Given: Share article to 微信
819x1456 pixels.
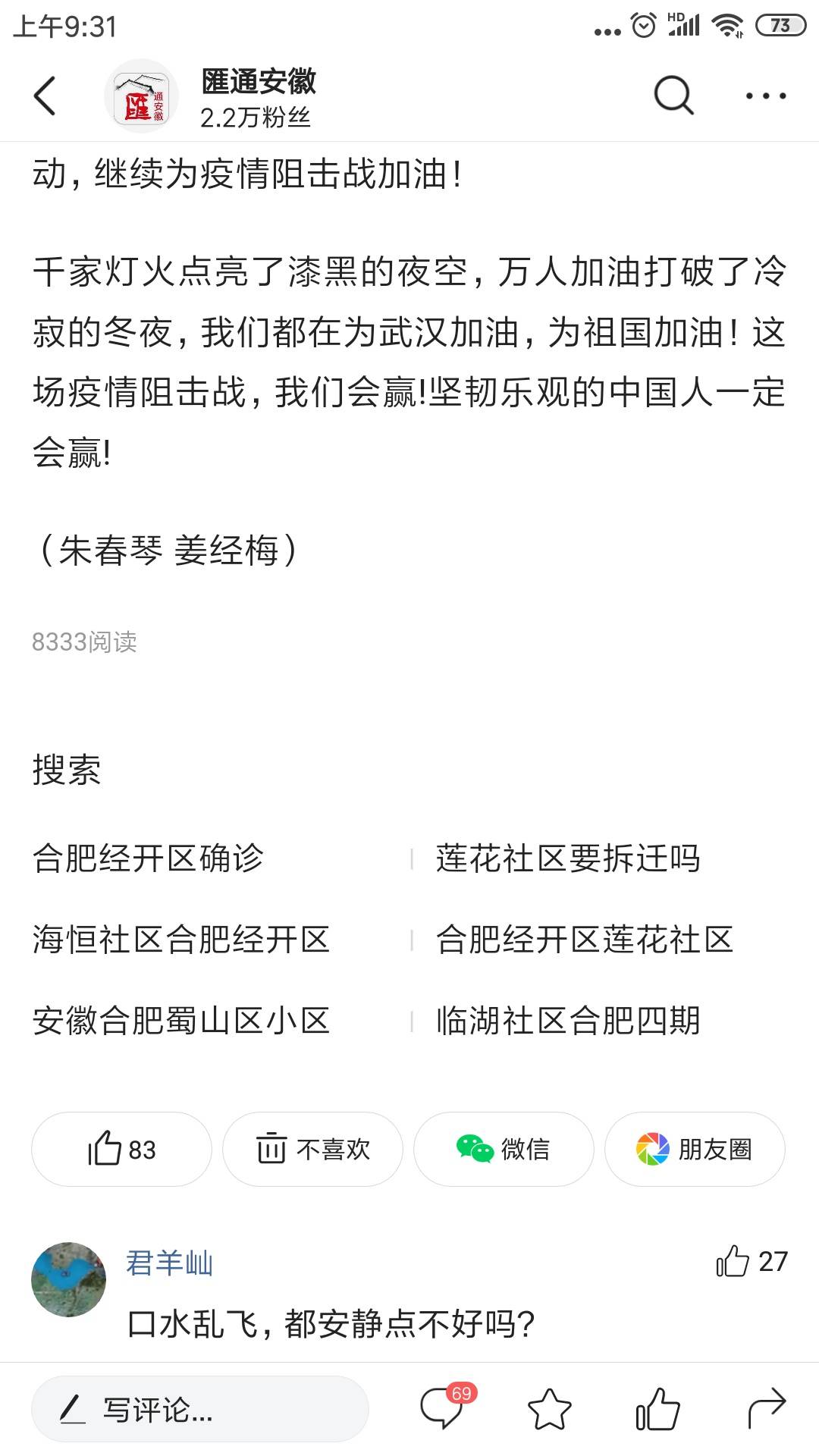Looking at the screenshot, I should pyautogui.click(x=504, y=1149).
